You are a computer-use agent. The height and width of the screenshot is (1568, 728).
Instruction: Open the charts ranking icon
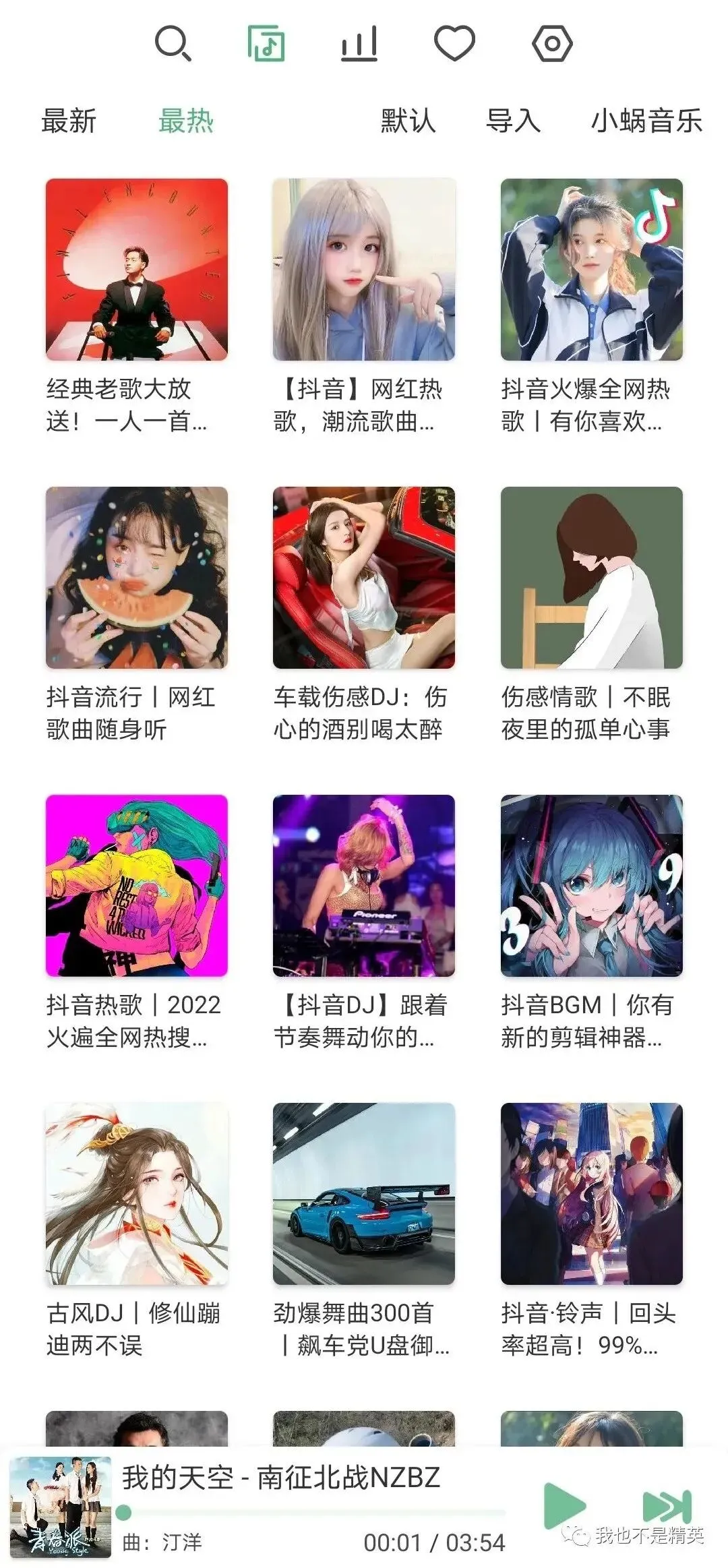[x=359, y=44]
